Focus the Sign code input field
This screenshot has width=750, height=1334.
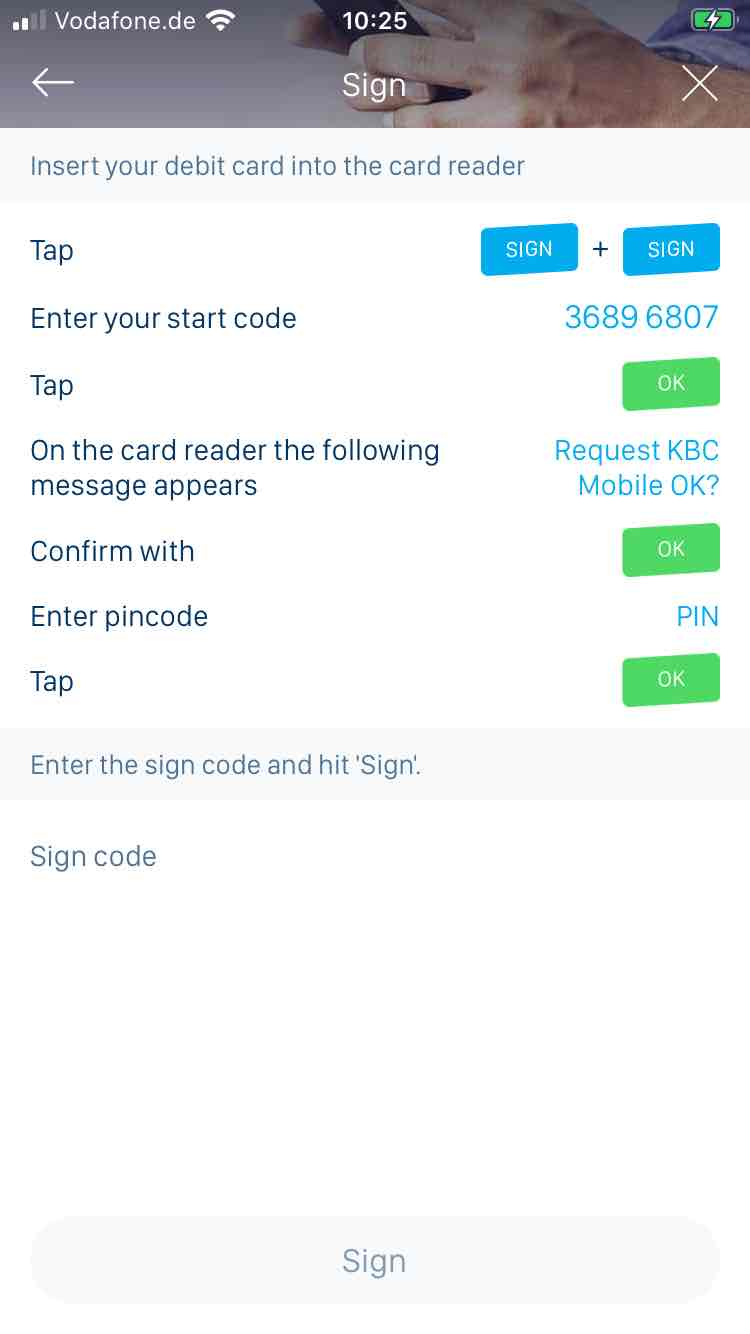[x=375, y=856]
